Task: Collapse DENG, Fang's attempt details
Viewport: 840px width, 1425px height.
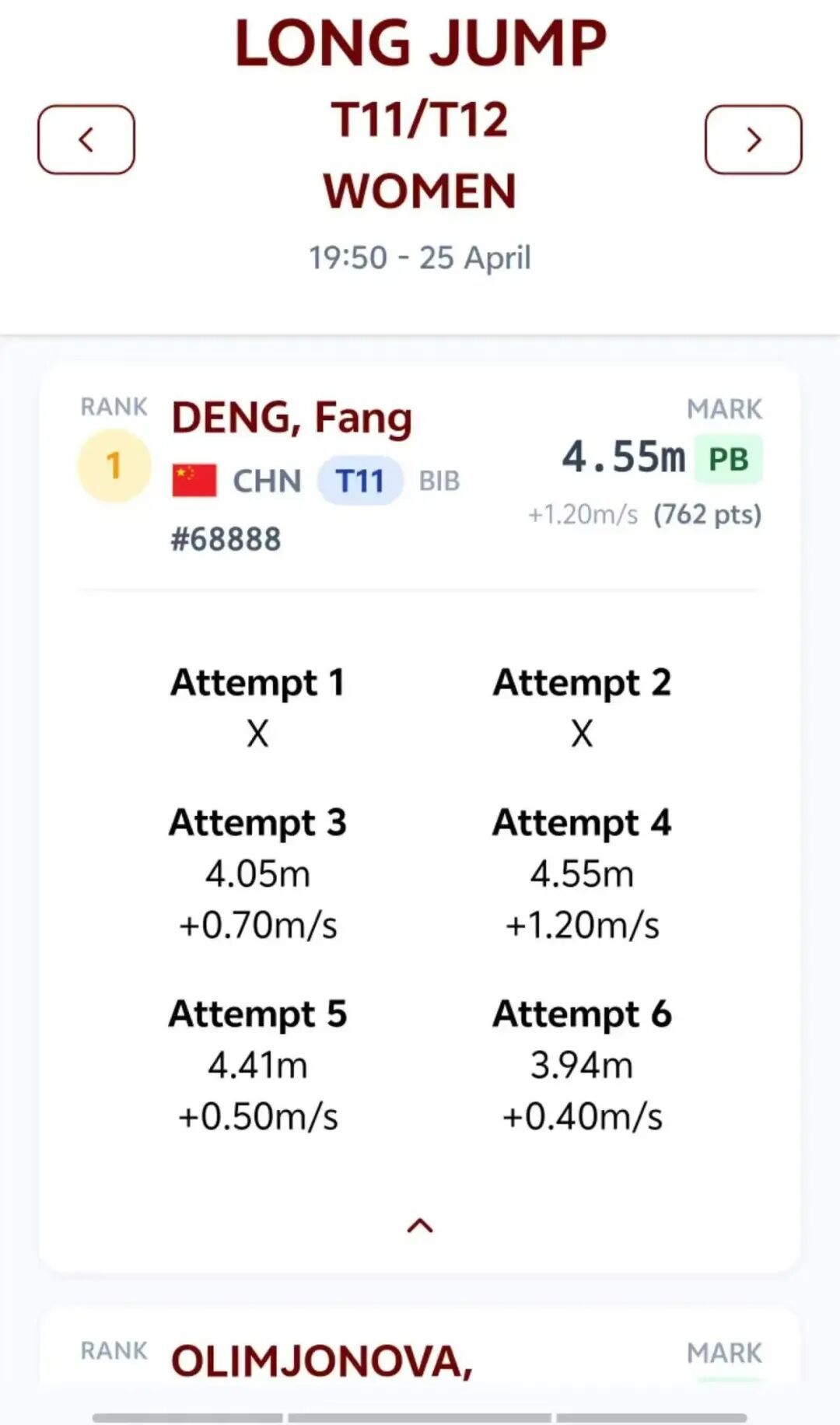Action: 420,1226
